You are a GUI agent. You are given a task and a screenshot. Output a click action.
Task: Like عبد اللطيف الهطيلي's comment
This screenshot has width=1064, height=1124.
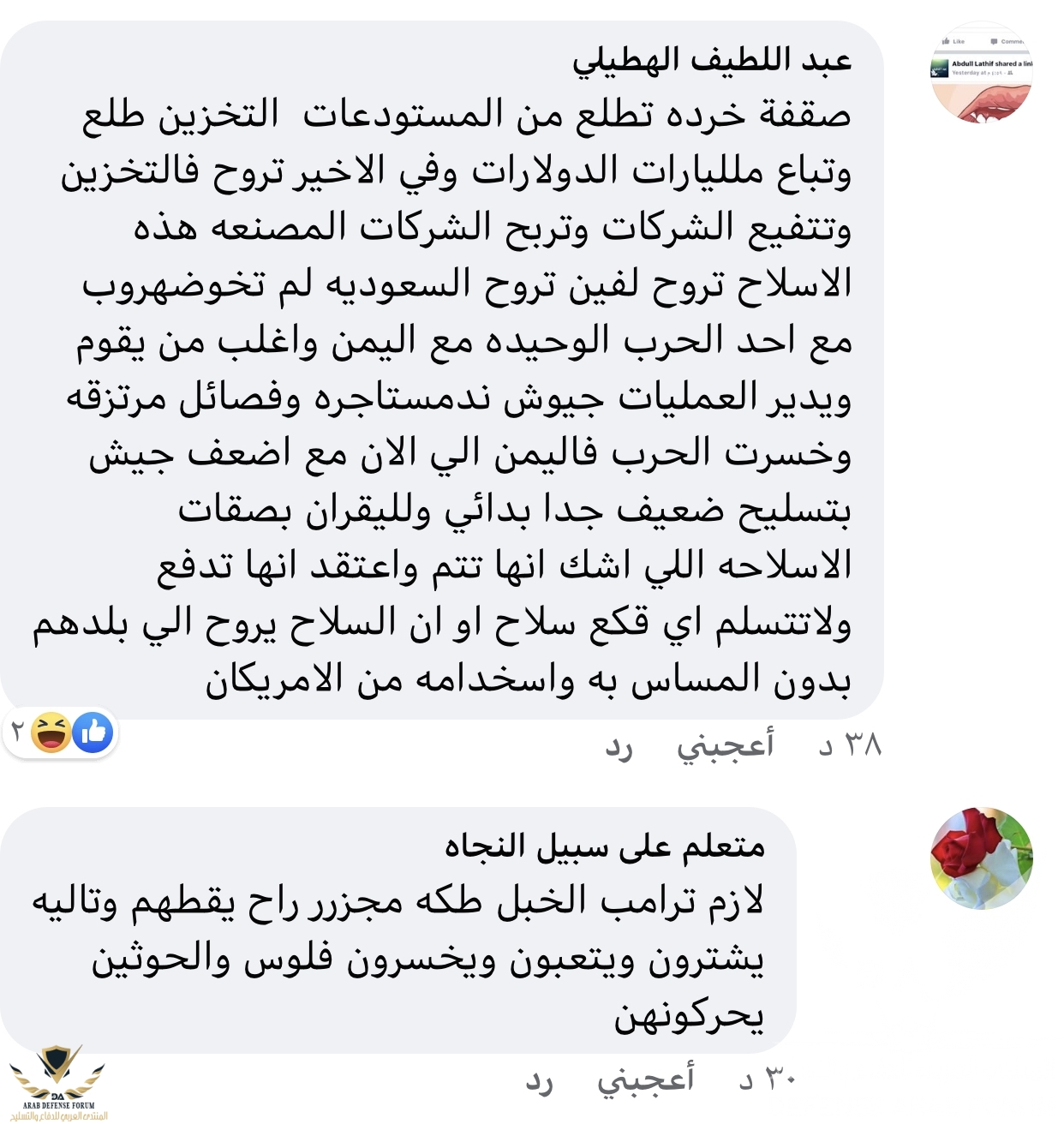click(x=725, y=745)
